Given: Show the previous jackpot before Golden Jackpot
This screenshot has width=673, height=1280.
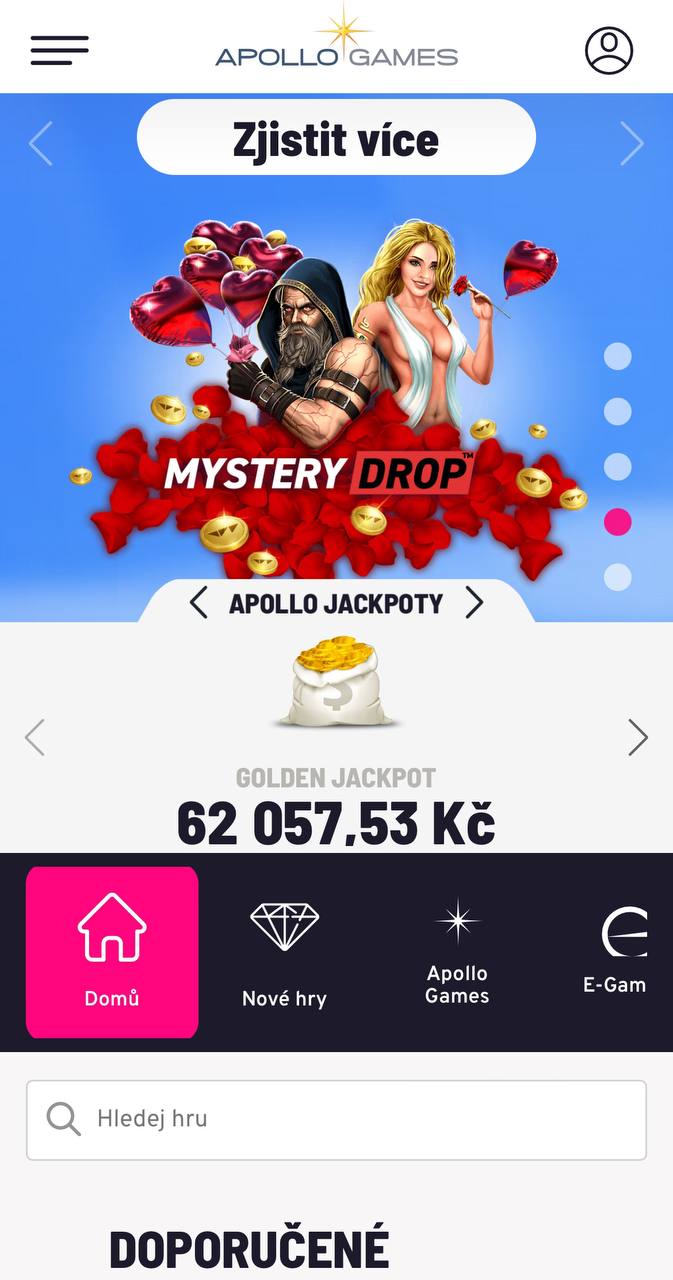Looking at the screenshot, I should click(35, 737).
